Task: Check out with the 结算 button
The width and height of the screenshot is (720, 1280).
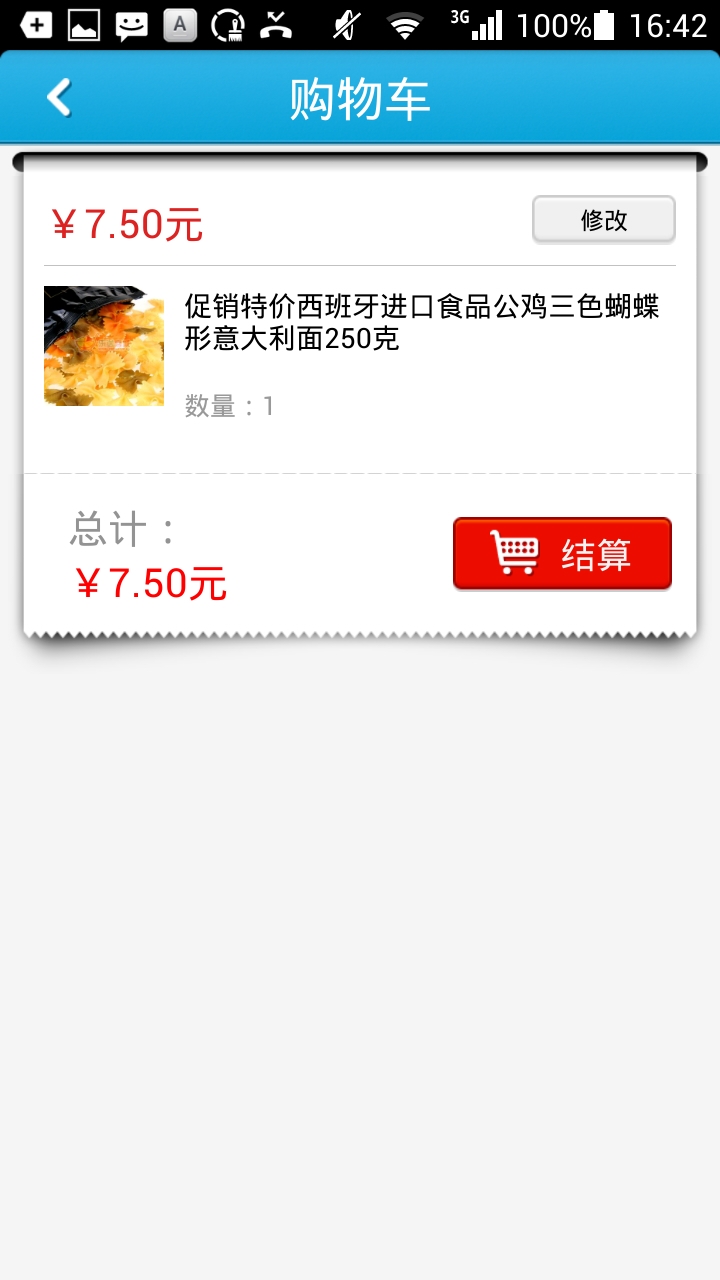Action: [562, 554]
